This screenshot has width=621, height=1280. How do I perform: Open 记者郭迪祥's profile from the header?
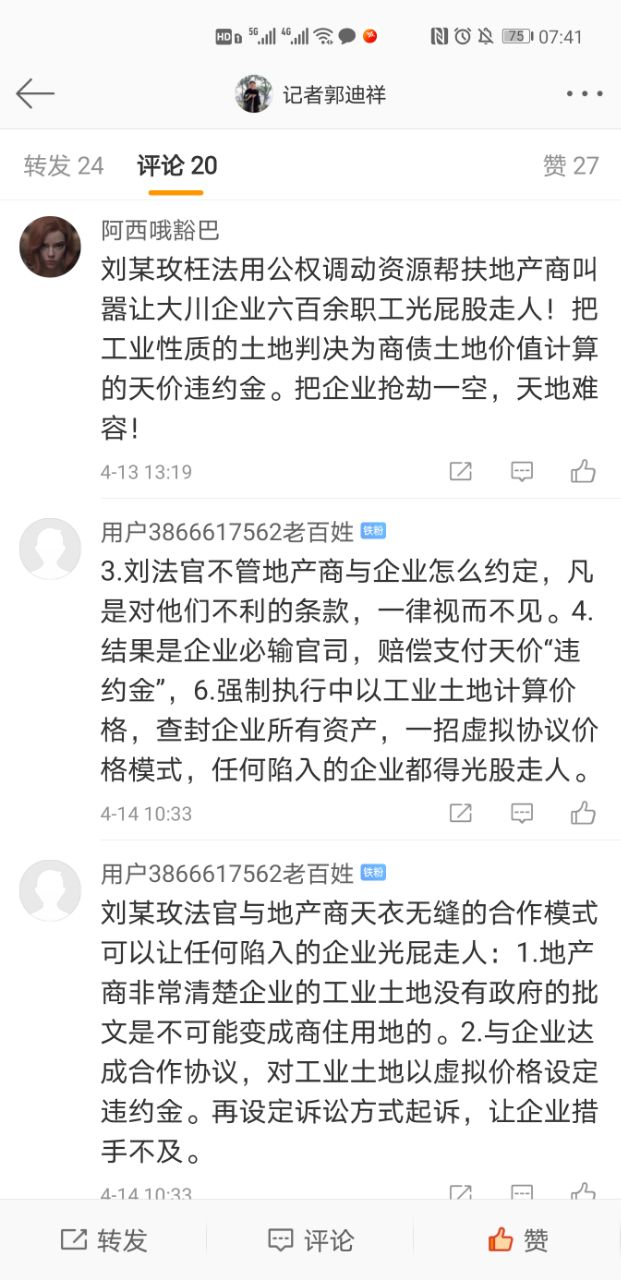pos(312,94)
